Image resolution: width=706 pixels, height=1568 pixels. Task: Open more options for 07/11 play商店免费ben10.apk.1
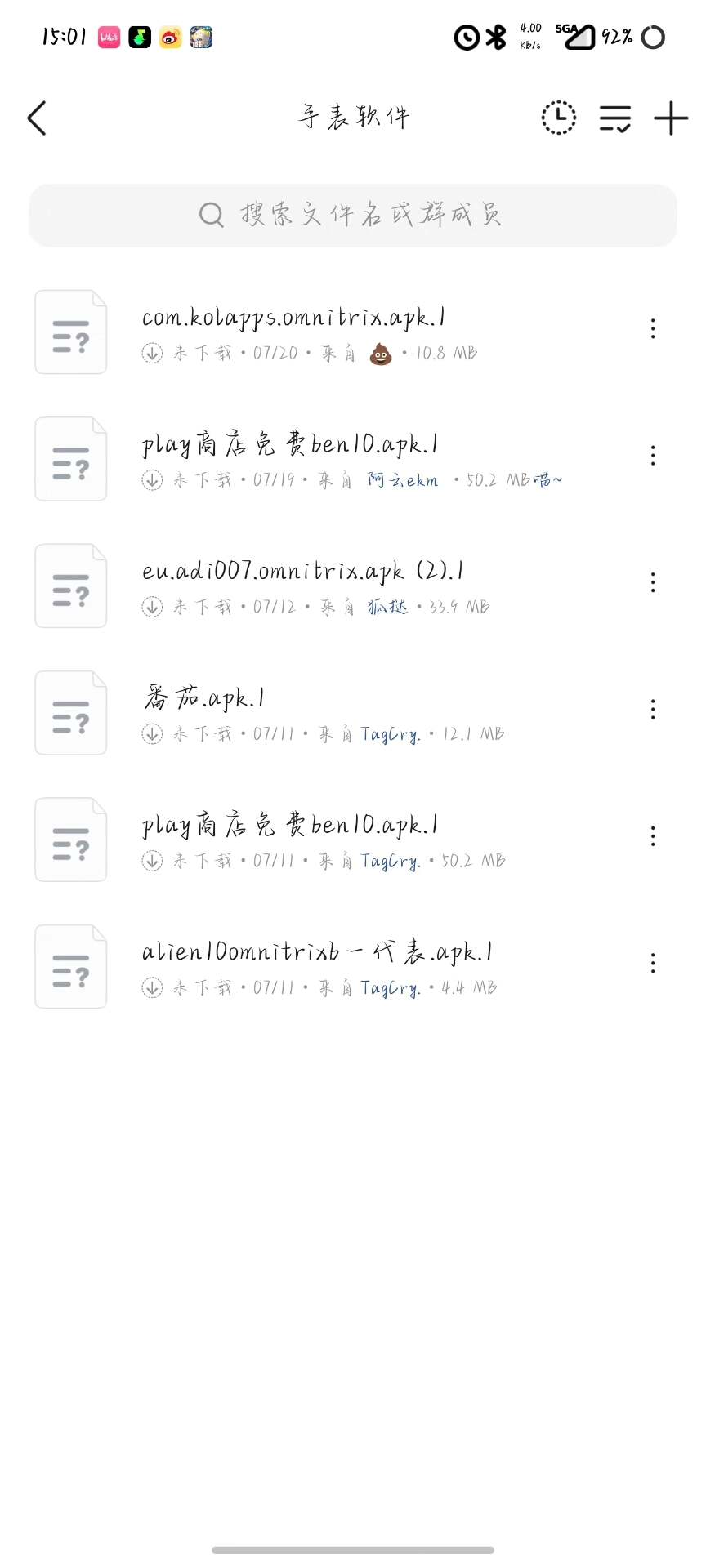[x=653, y=836]
